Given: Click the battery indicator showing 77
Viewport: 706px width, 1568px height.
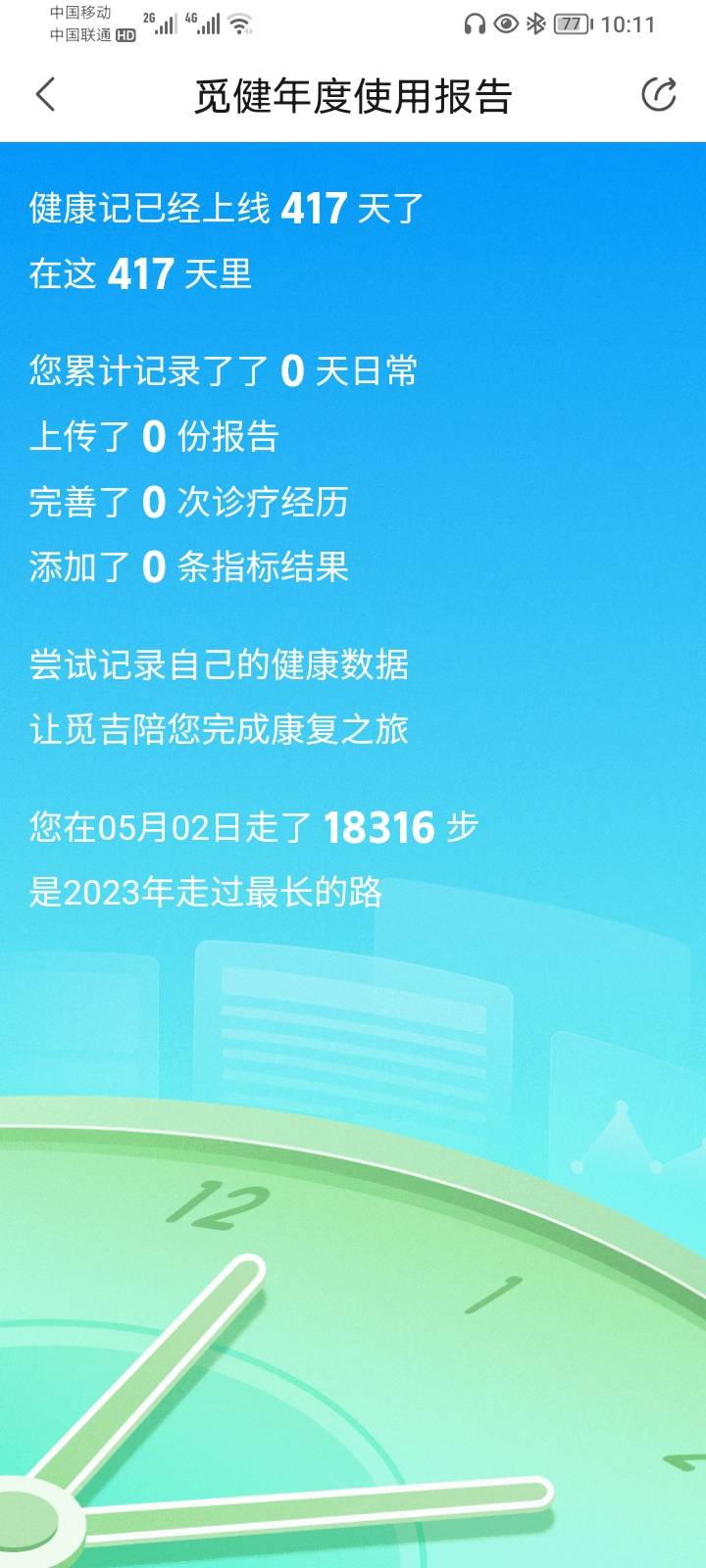Looking at the screenshot, I should (x=572, y=24).
